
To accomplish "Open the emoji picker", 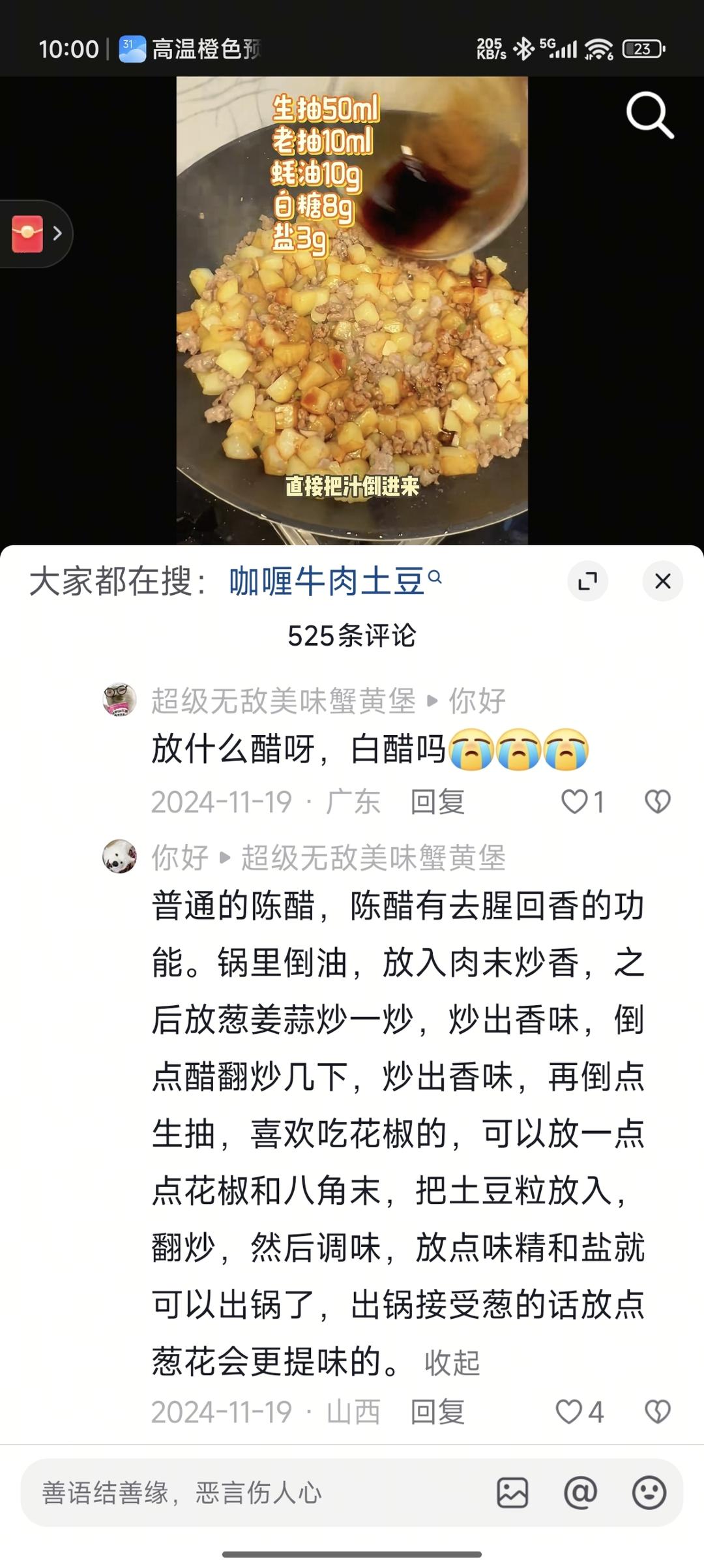I will pyautogui.click(x=649, y=1492).
